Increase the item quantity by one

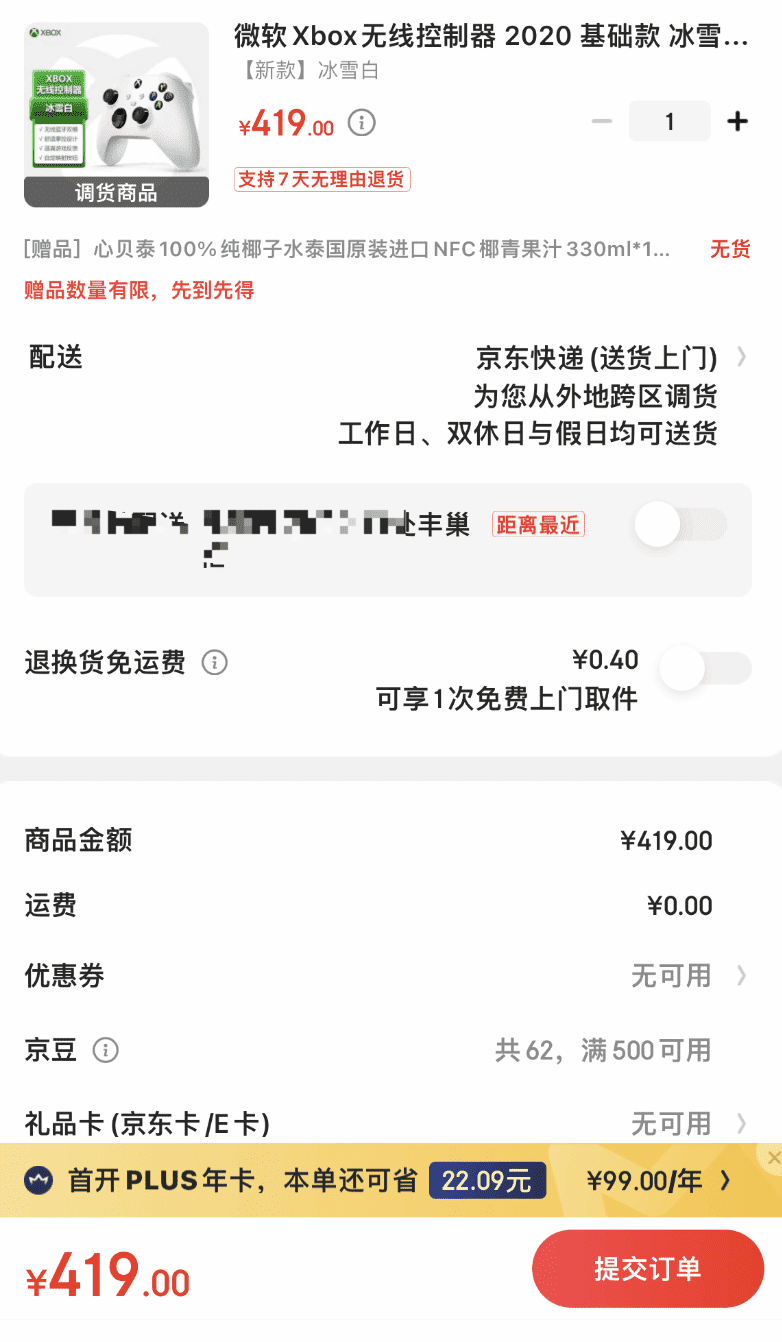737,122
